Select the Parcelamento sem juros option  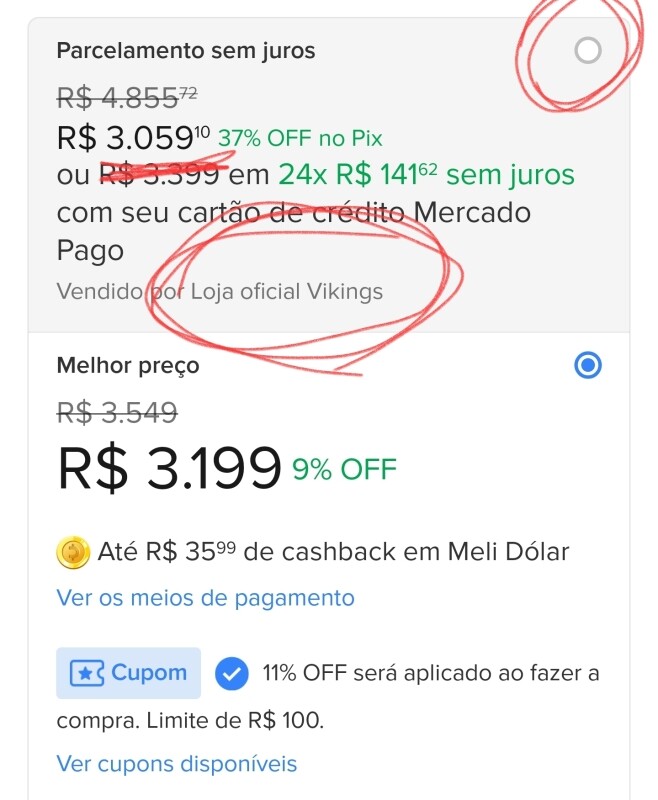(589, 50)
